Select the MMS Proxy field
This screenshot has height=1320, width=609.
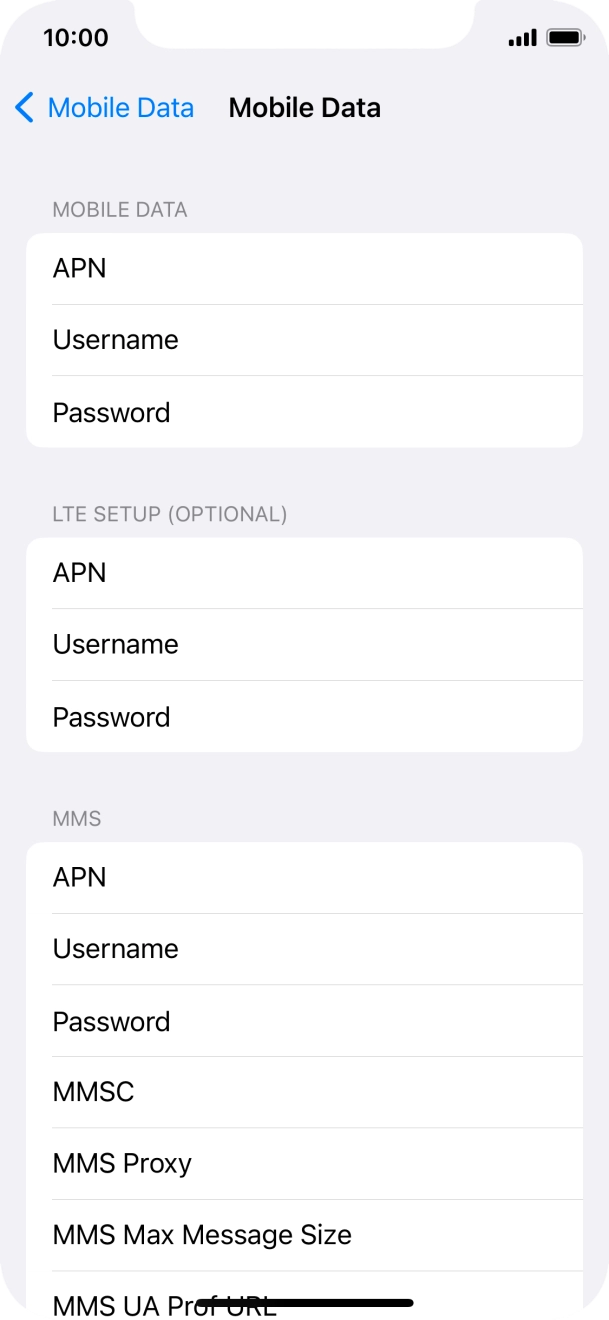coord(304,1164)
